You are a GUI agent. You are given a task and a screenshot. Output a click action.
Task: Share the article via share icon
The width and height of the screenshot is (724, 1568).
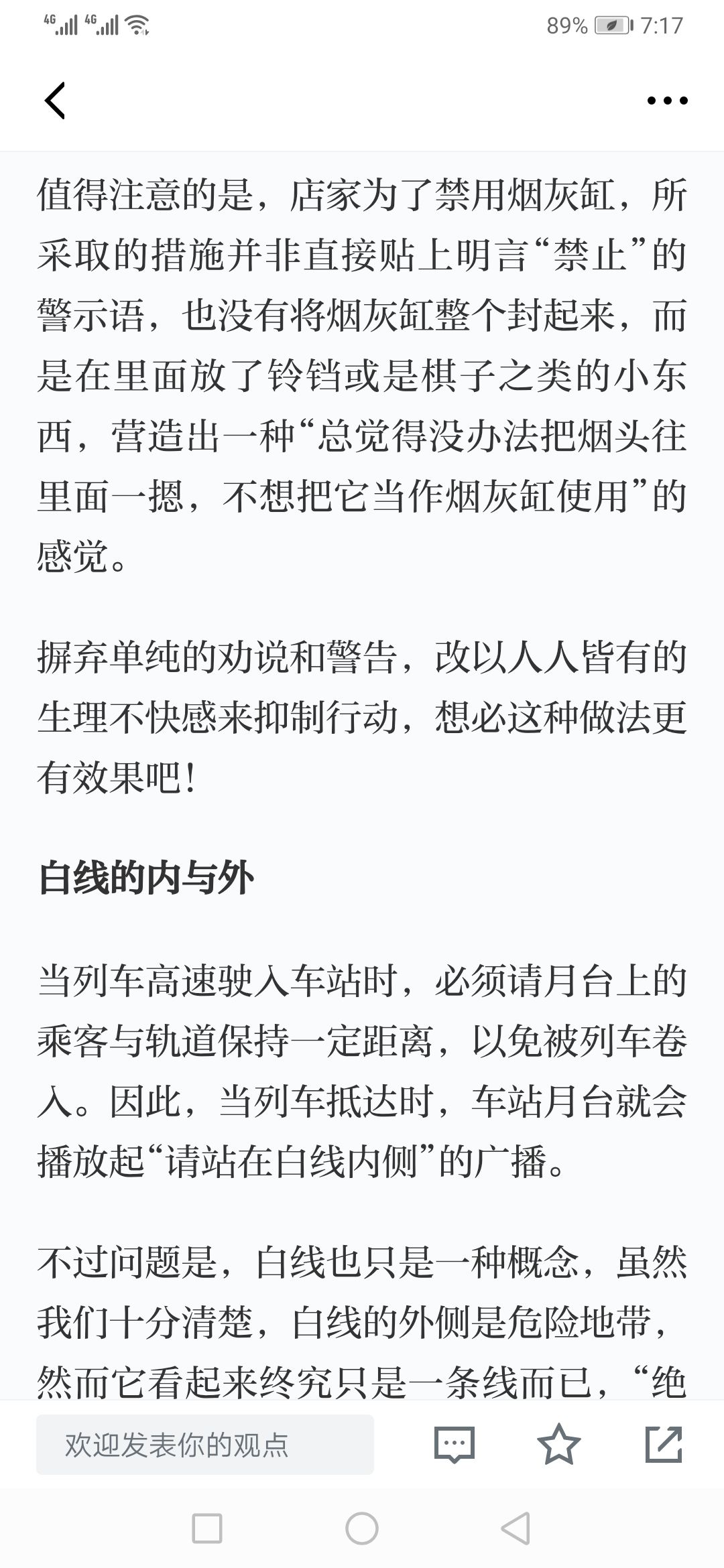click(664, 1444)
